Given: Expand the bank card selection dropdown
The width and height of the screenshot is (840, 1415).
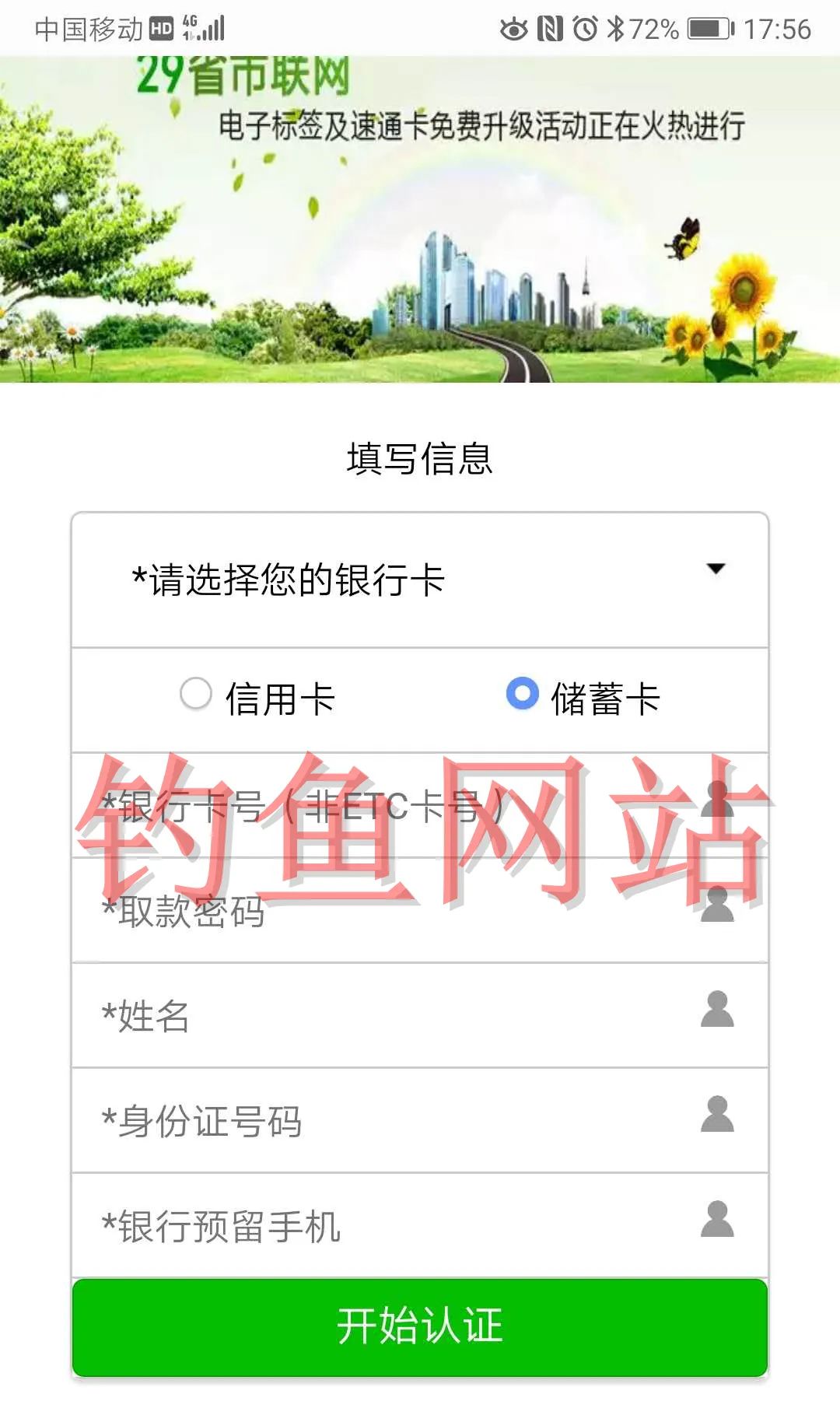Looking at the screenshot, I should tap(420, 580).
